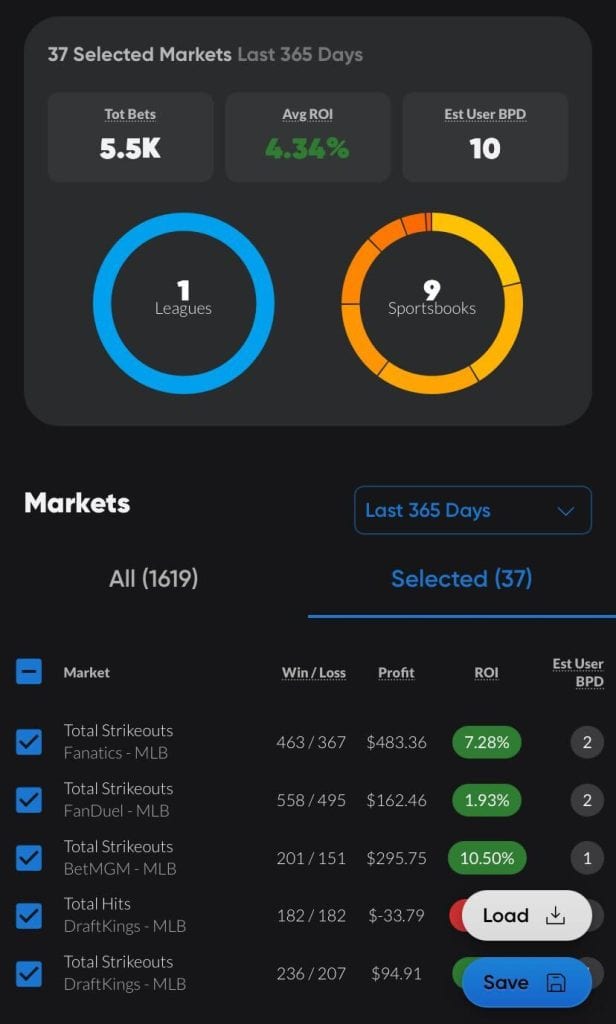The image size is (616, 1024).
Task: Toggle the select-all checkbox in the header
Action: click(29, 672)
